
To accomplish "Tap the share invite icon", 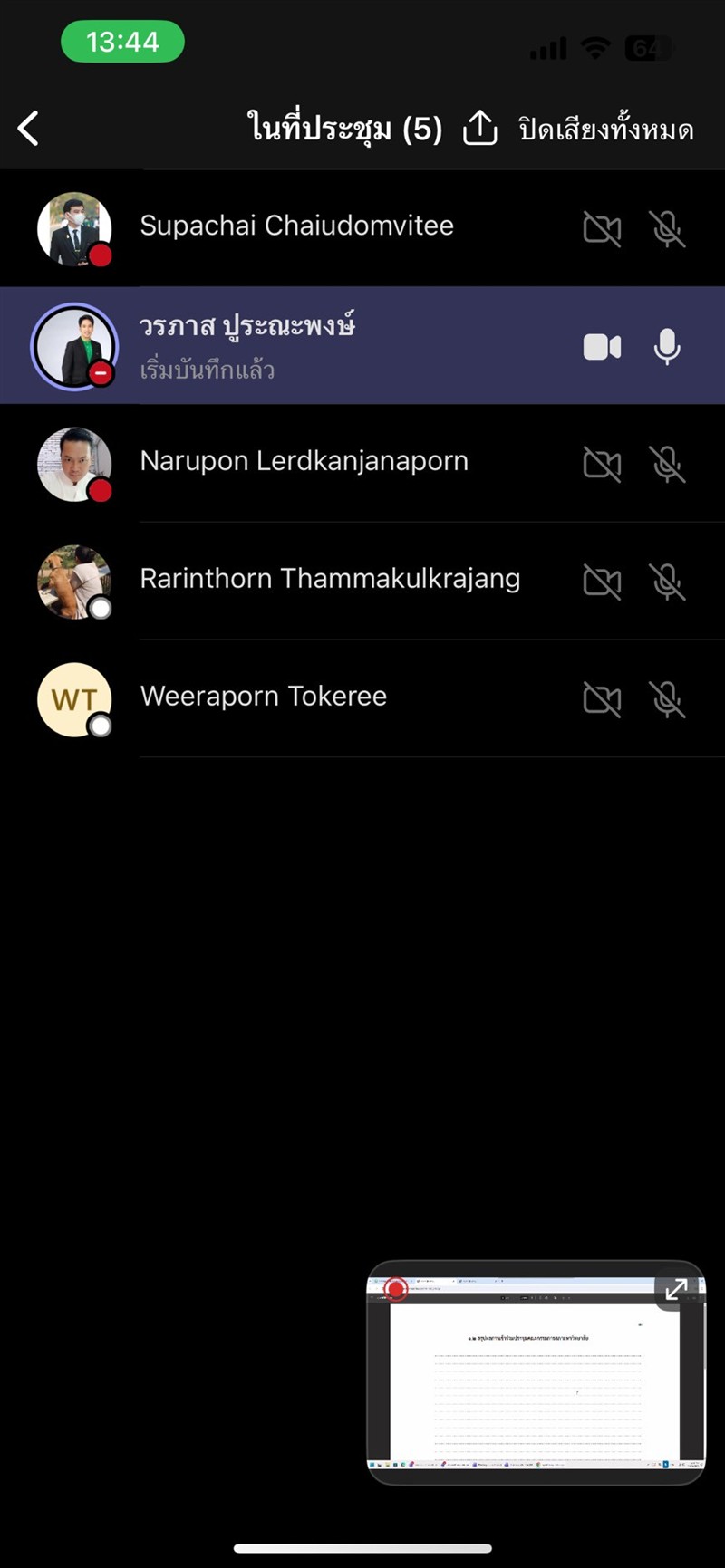I will (x=479, y=129).
